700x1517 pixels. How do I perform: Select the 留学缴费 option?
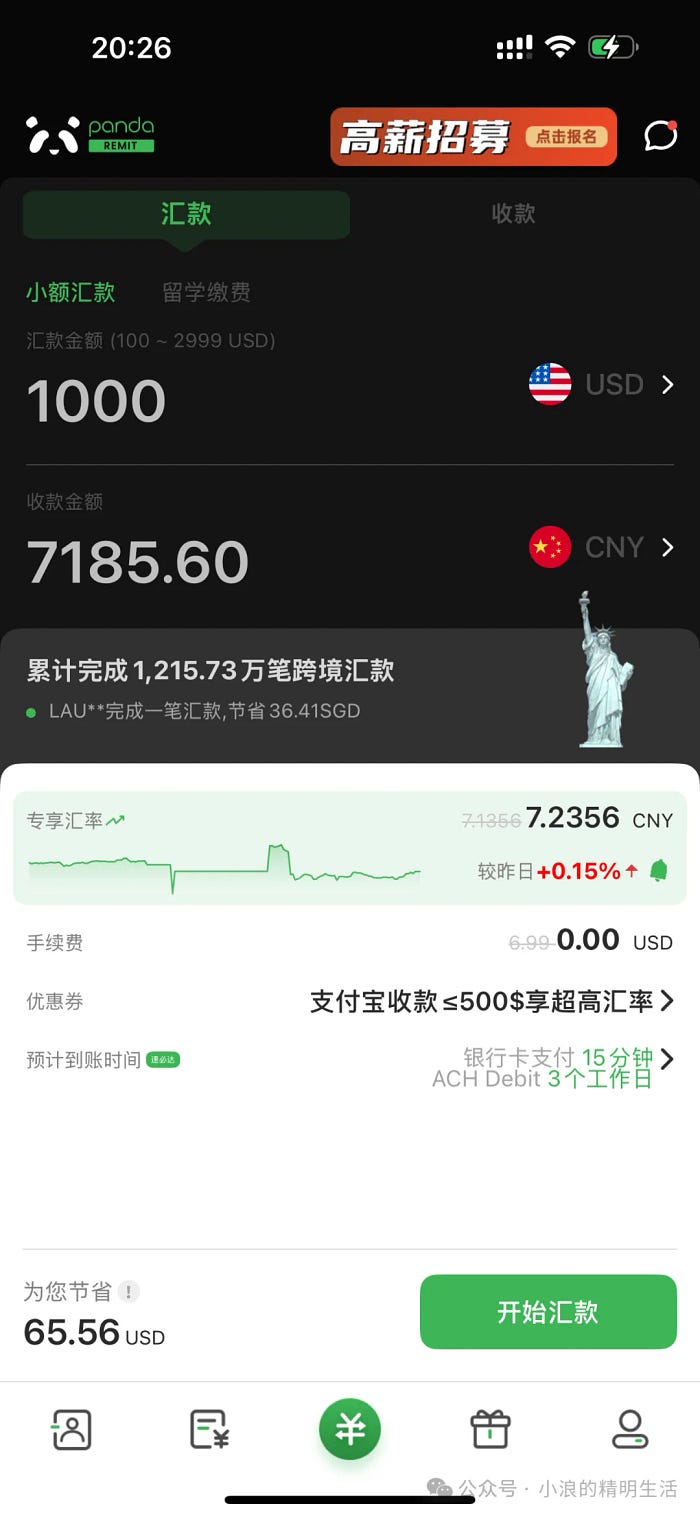pos(206,292)
